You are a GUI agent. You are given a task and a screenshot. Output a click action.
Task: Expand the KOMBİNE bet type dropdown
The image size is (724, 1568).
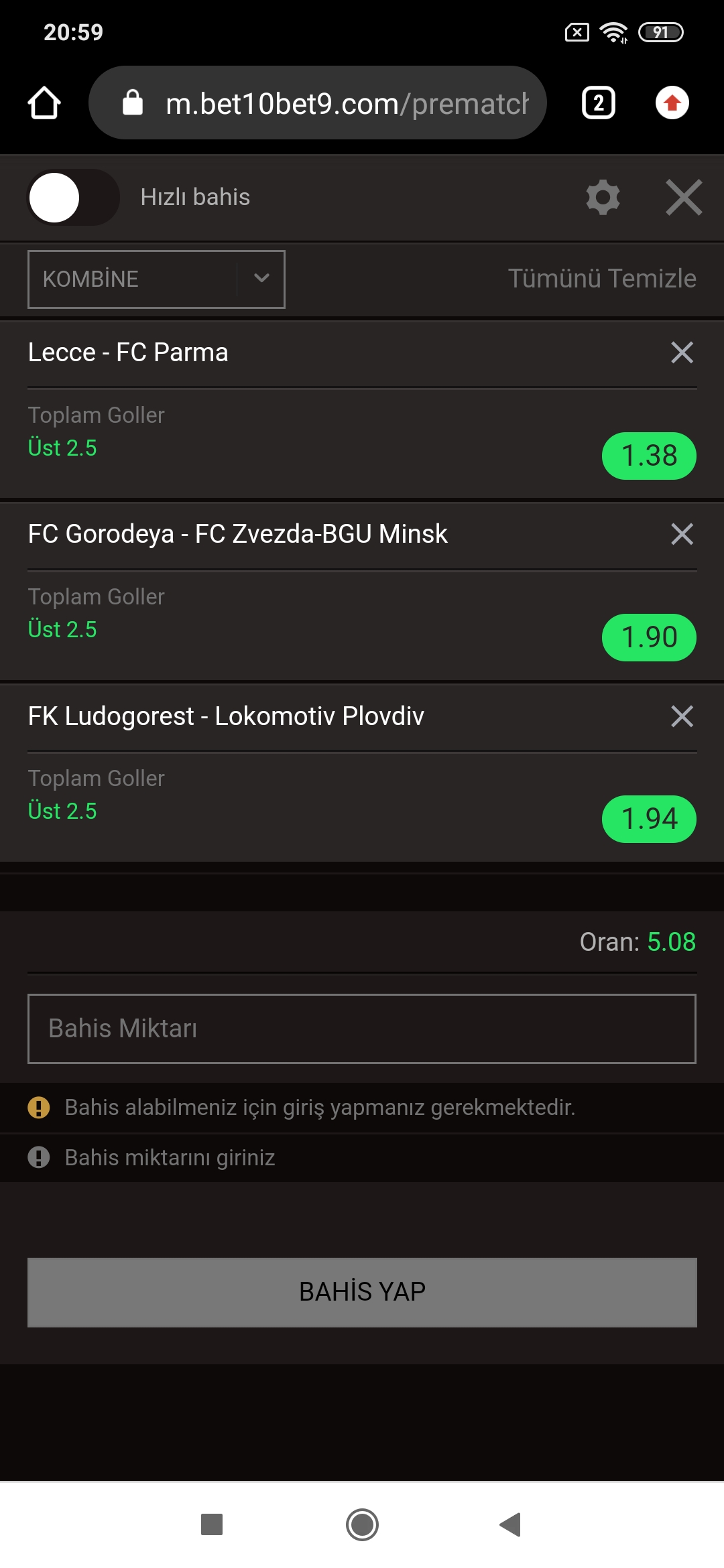click(x=156, y=279)
